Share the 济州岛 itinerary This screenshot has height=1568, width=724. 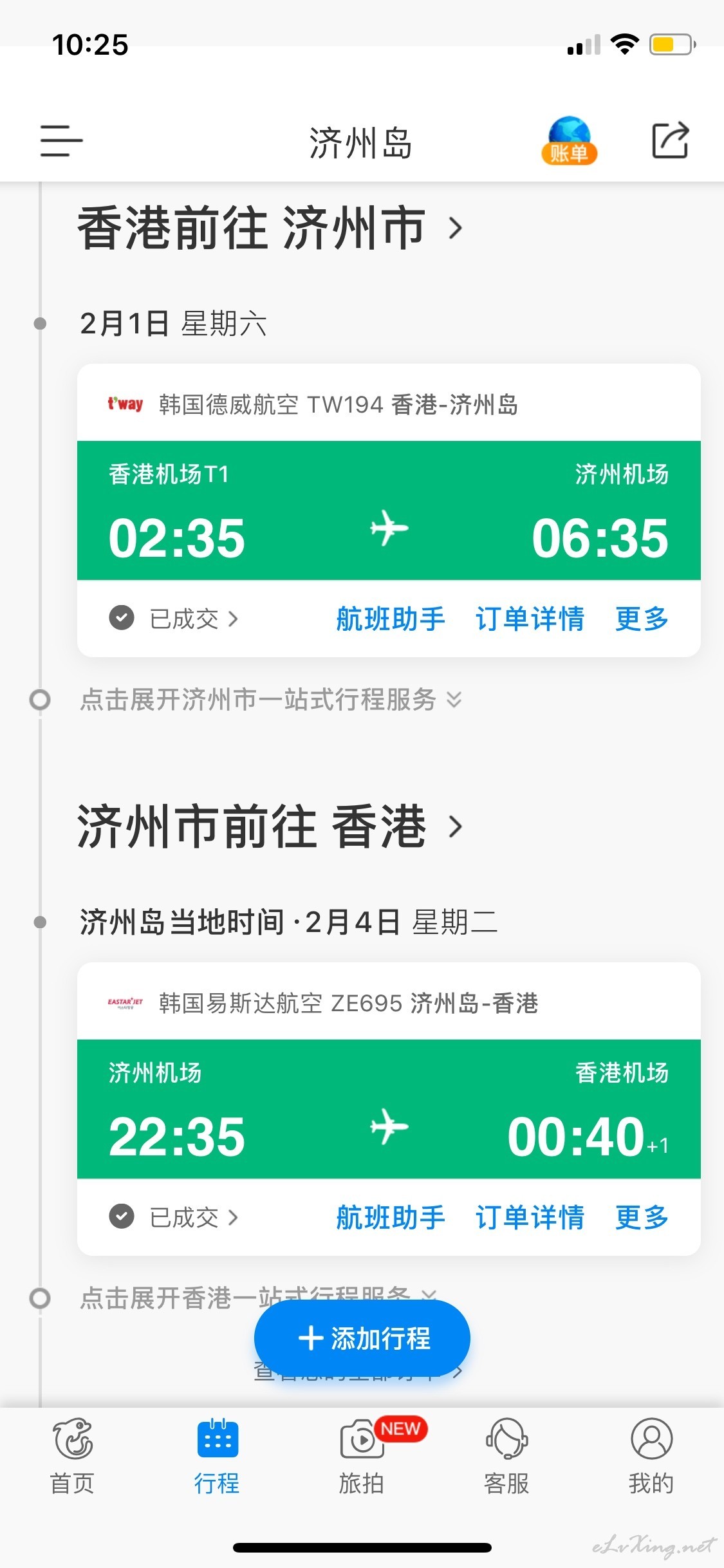[671, 140]
